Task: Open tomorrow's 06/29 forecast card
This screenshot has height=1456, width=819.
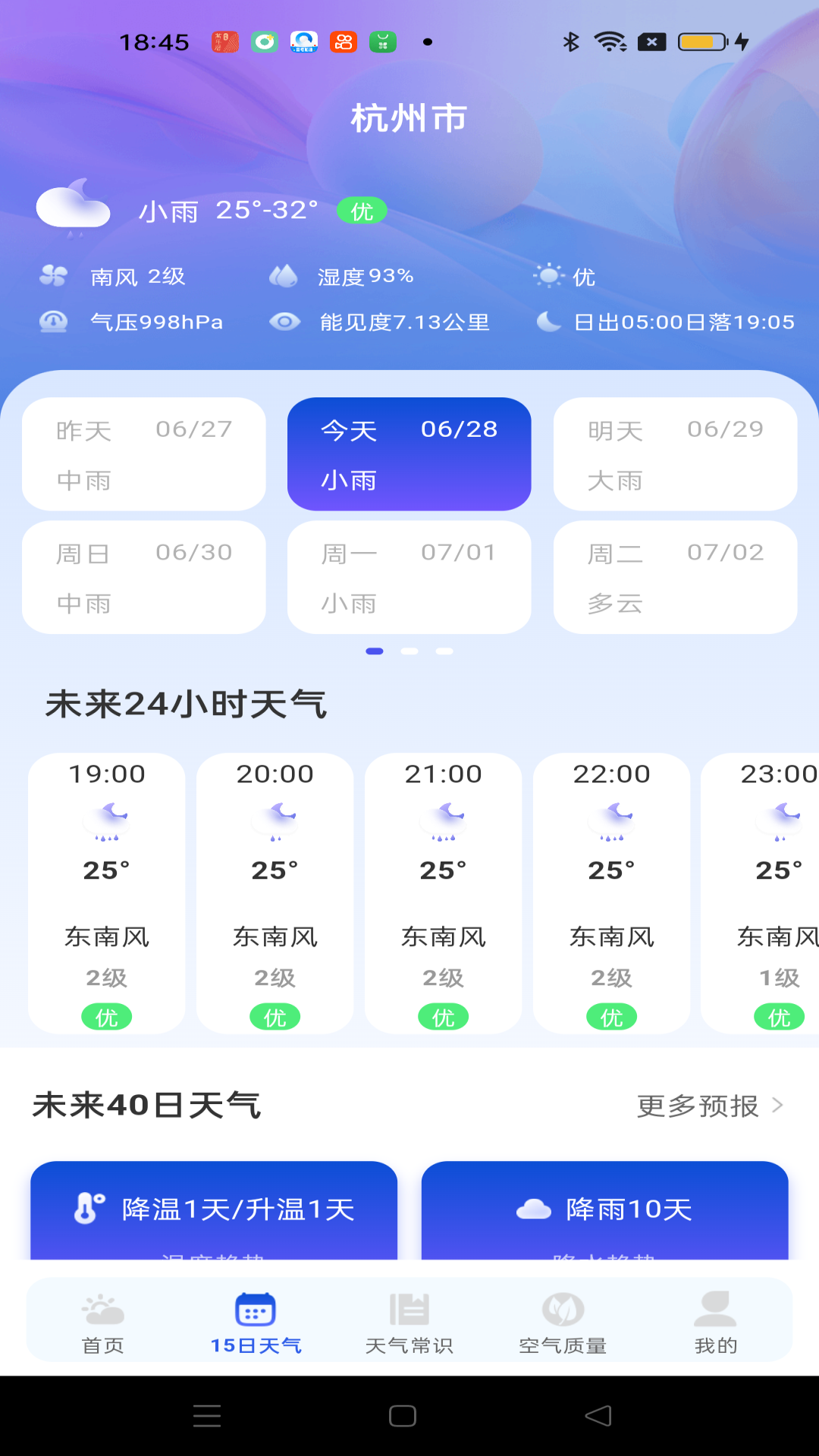Action: point(675,454)
